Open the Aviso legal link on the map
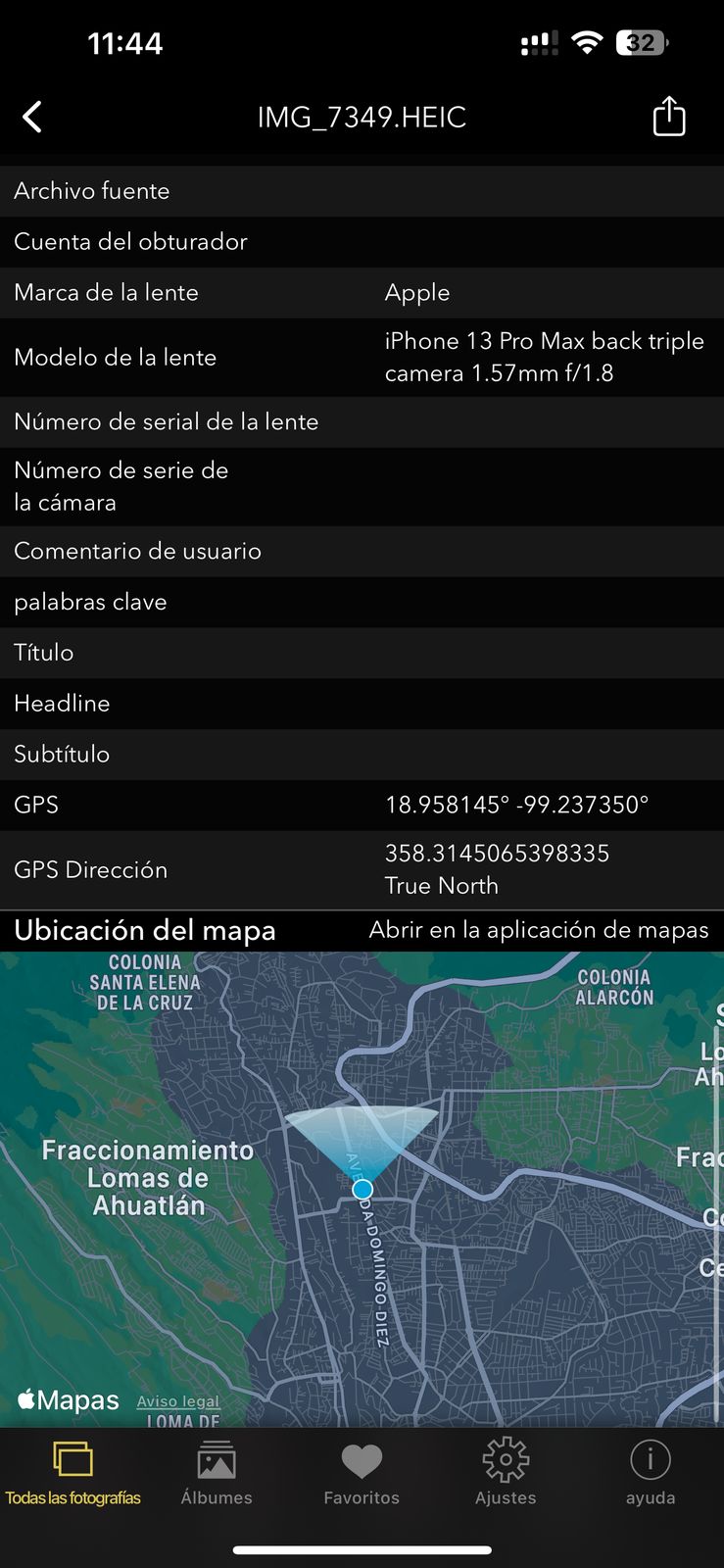 (x=178, y=1401)
